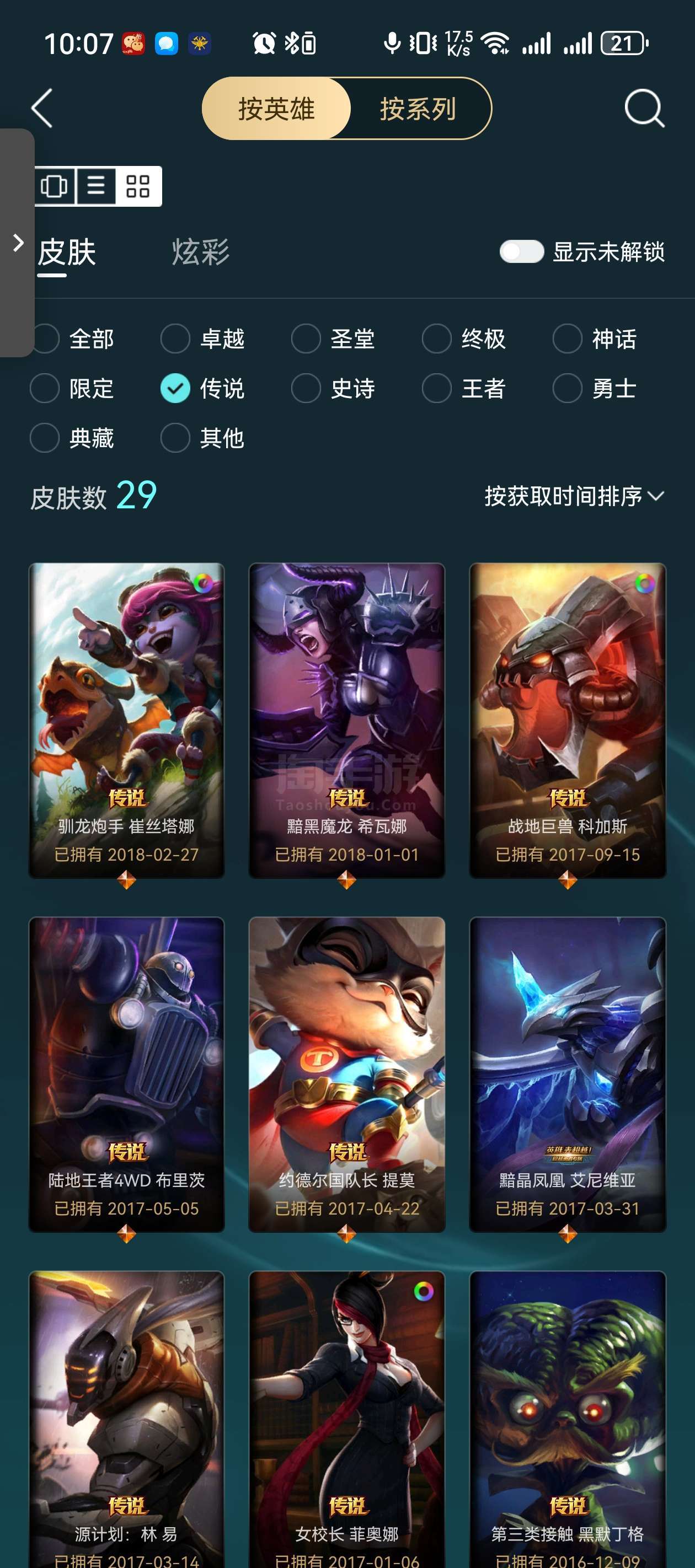The height and width of the screenshot is (1568, 695).
Task: Open the 战地巨兽 科加斯 skin
Action: [x=568, y=720]
